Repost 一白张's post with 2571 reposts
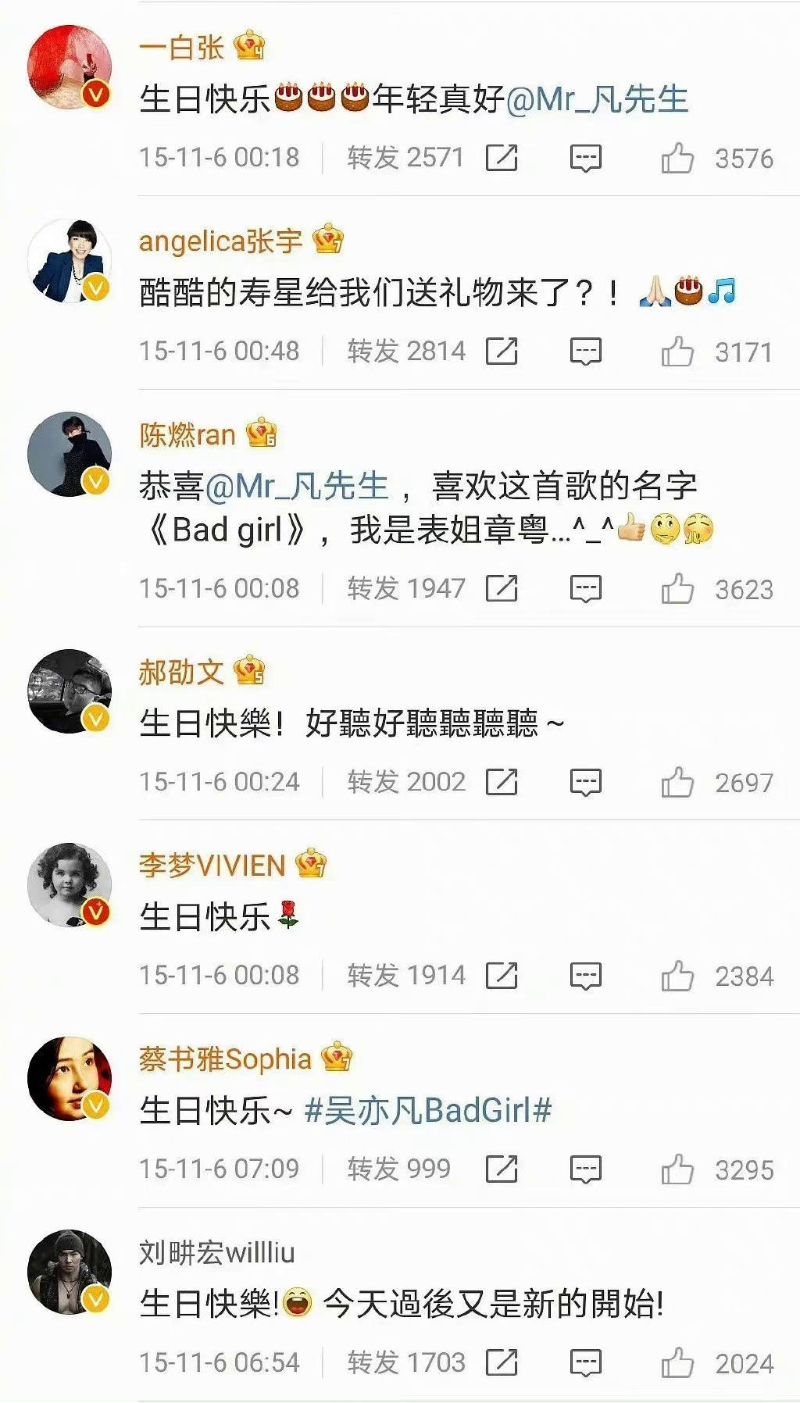This screenshot has width=800, height=1403. click(x=501, y=158)
